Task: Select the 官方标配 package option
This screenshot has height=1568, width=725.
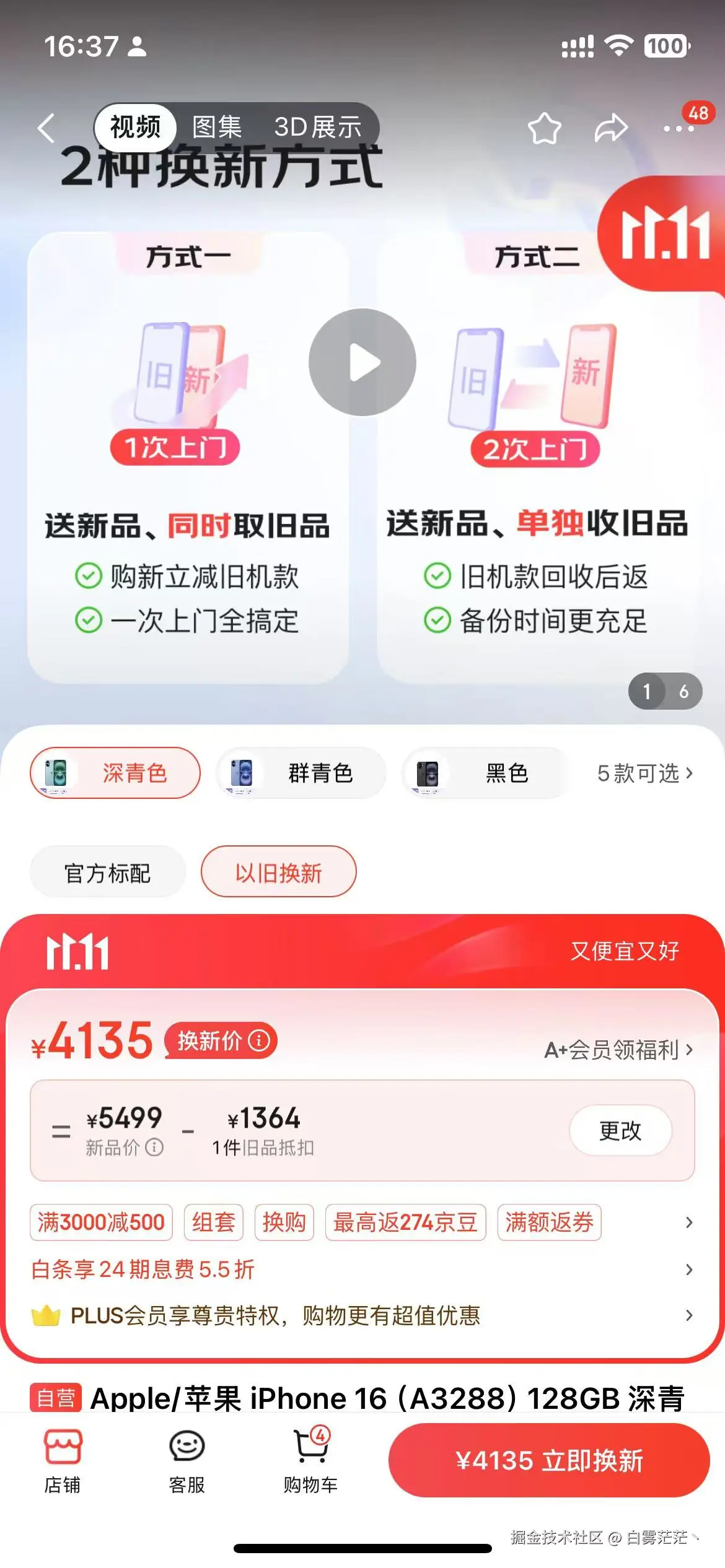Action: click(107, 871)
